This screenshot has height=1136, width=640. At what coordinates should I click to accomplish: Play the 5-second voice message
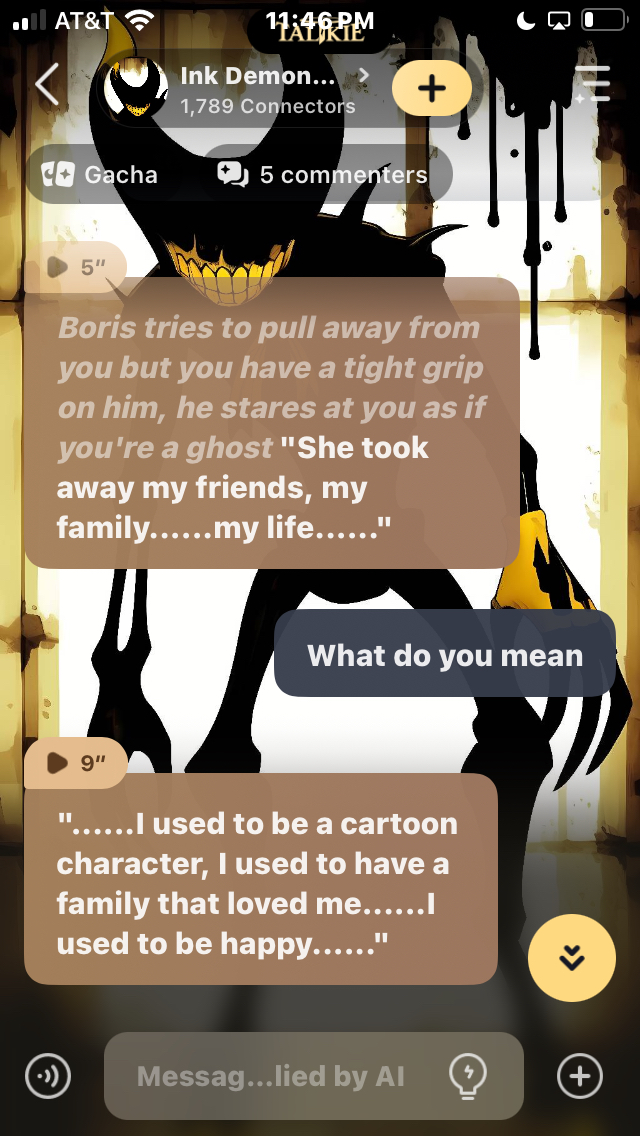tap(75, 267)
